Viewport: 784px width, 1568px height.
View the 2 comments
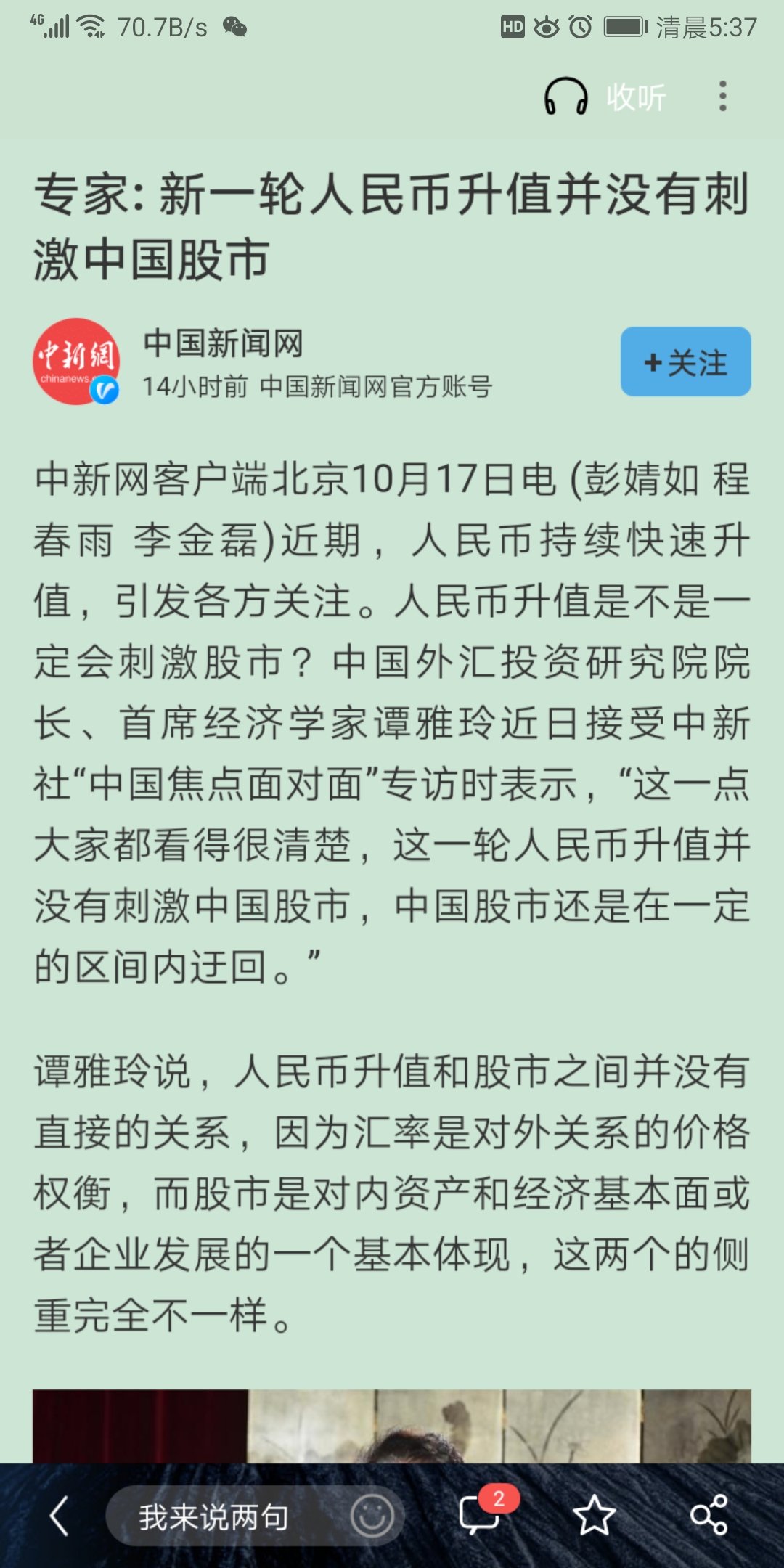tap(481, 1515)
